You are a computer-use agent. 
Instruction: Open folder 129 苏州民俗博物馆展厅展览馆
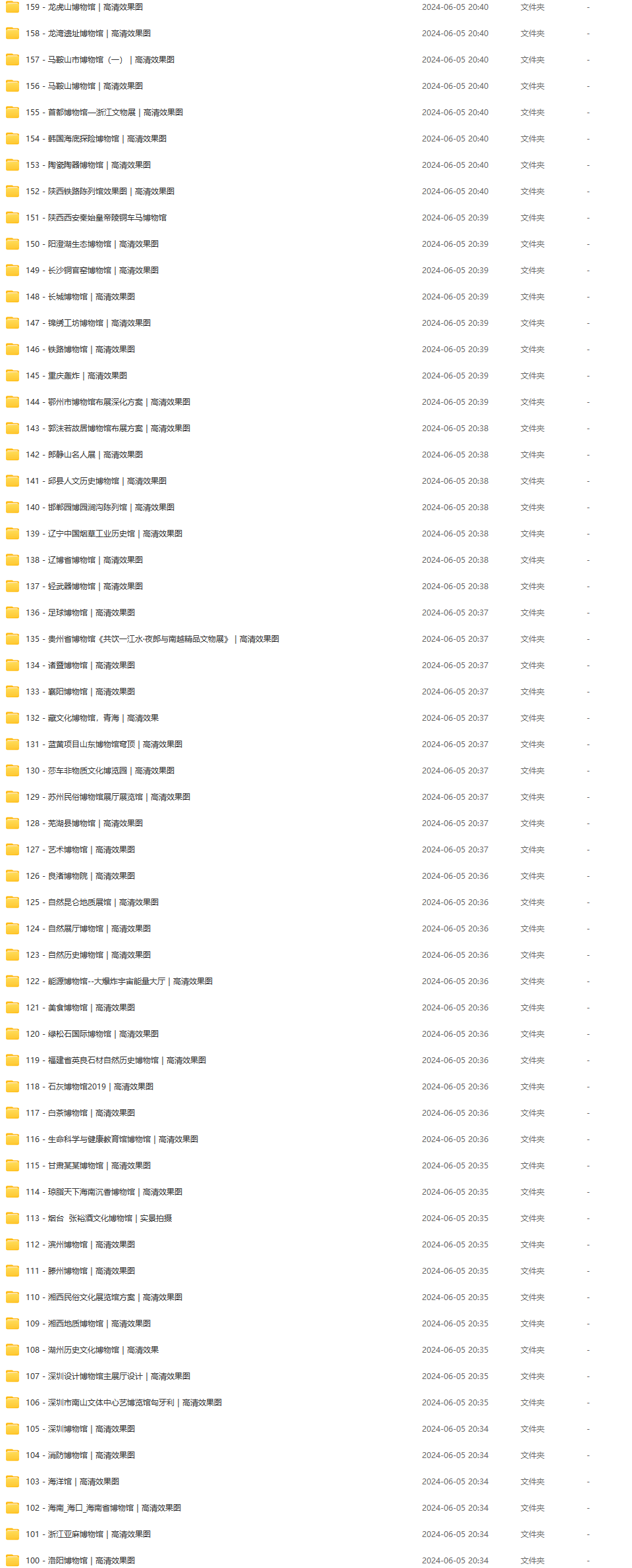[108, 797]
